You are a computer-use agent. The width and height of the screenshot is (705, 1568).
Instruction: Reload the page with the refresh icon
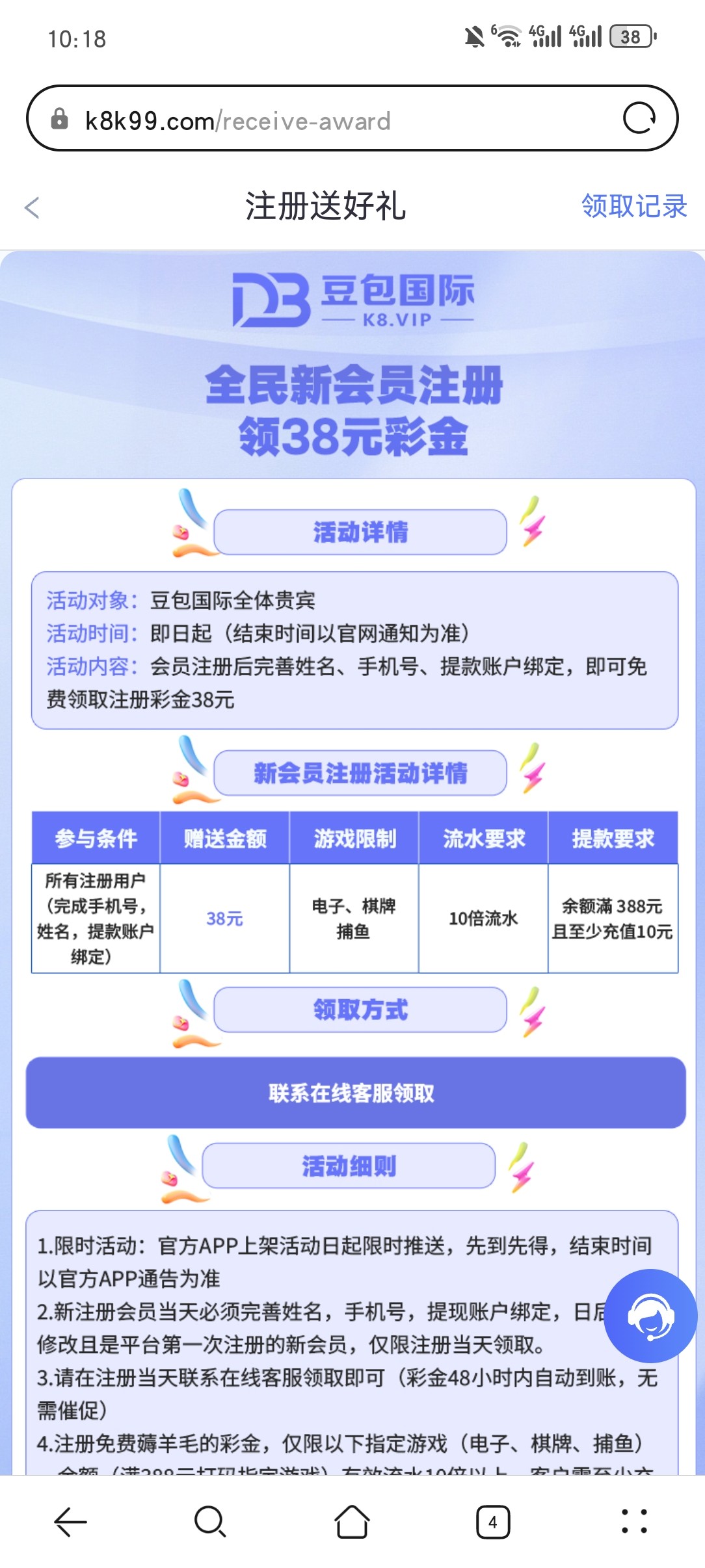[639, 118]
